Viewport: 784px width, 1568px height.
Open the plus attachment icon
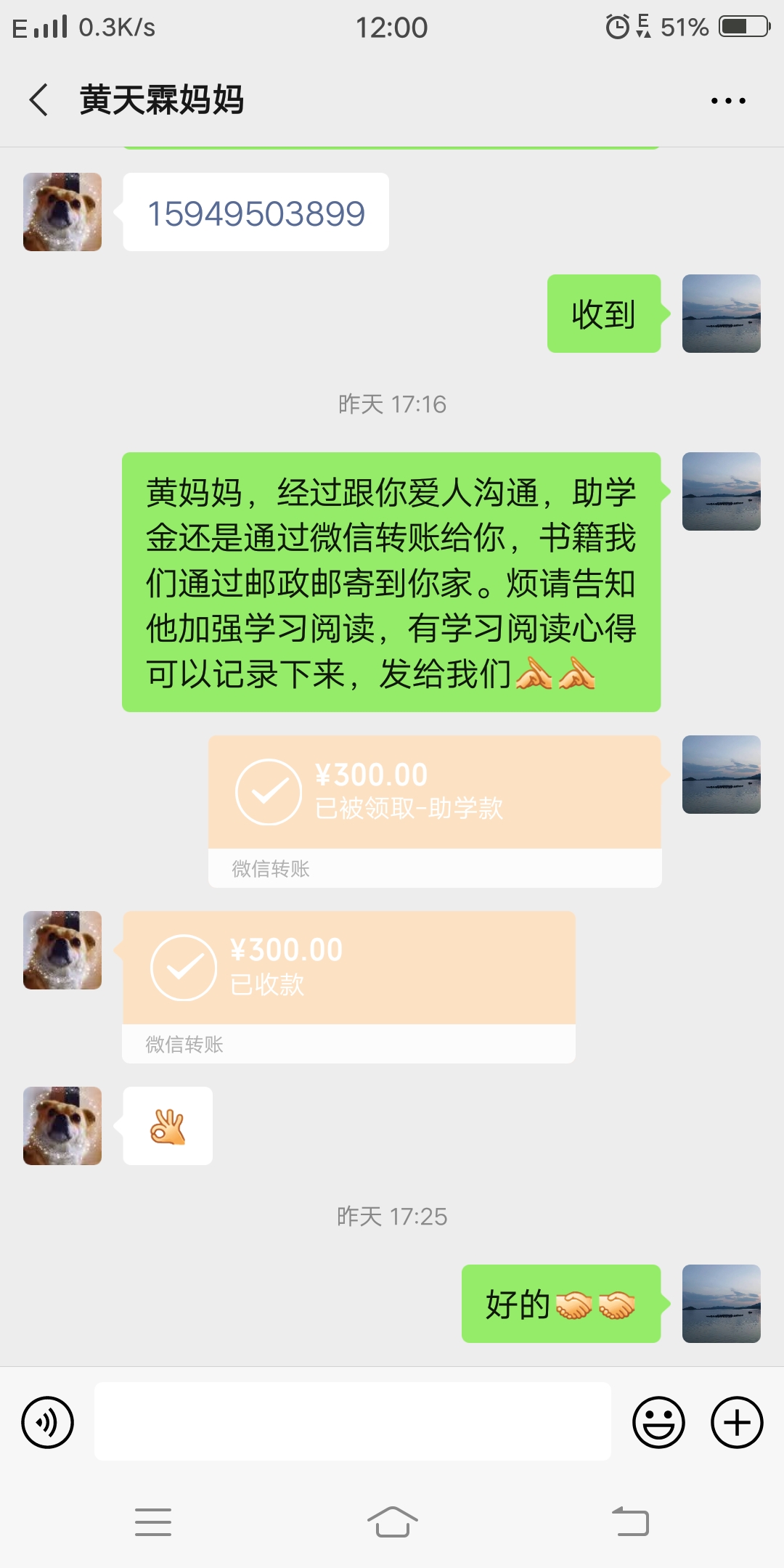(735, 1421)
